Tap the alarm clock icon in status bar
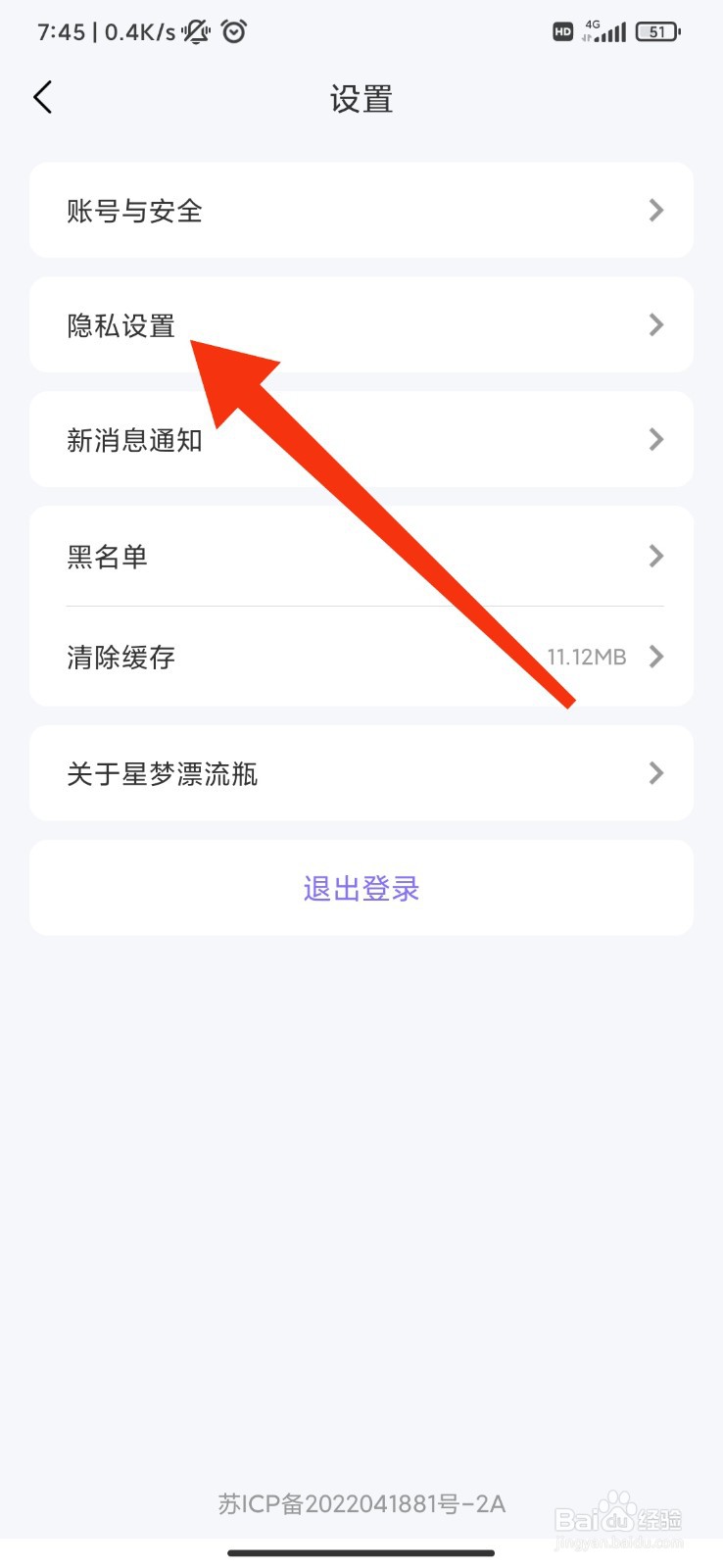 235,31
